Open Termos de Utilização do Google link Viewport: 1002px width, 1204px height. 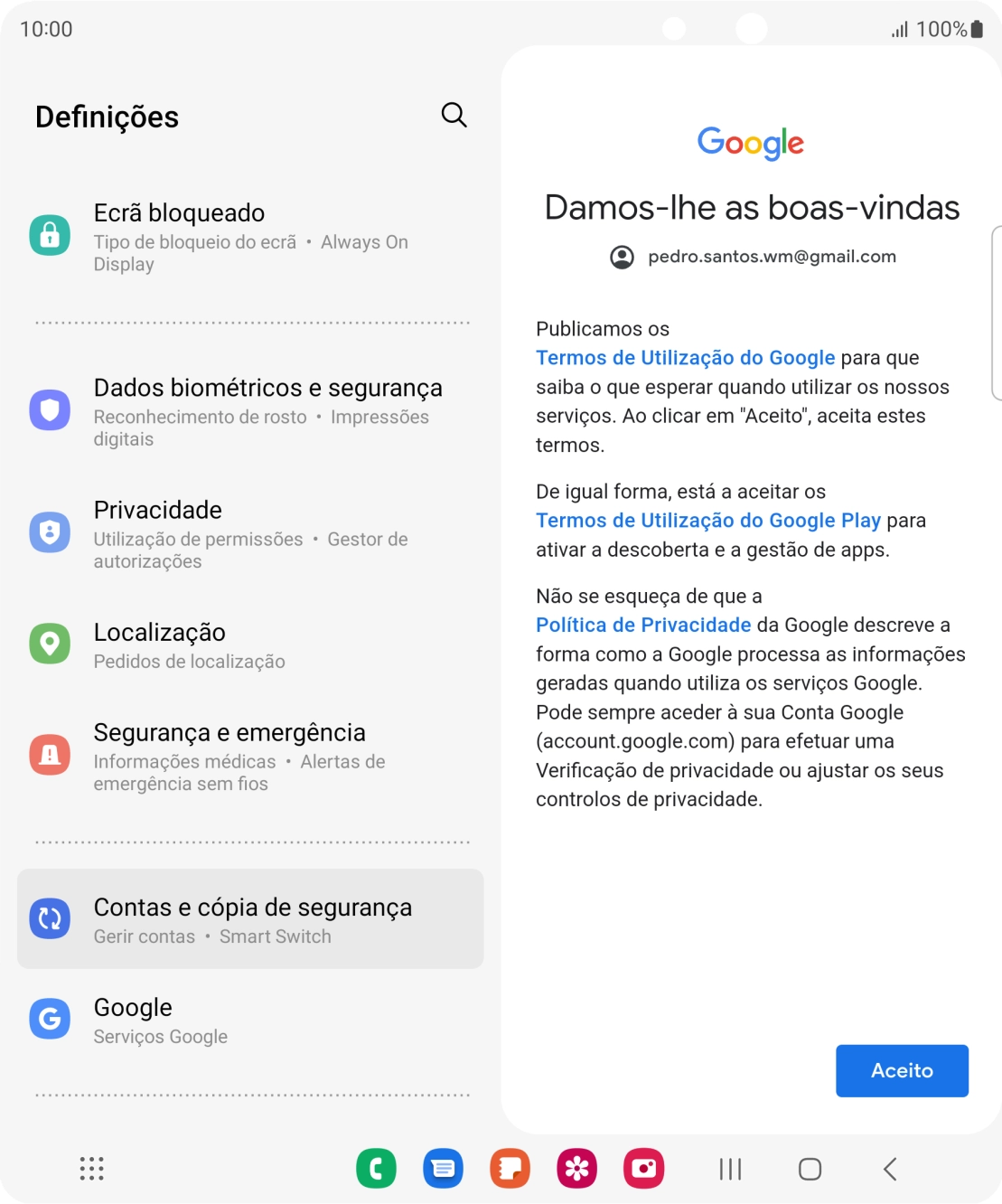pyautogui.click(x=686, y=358)
